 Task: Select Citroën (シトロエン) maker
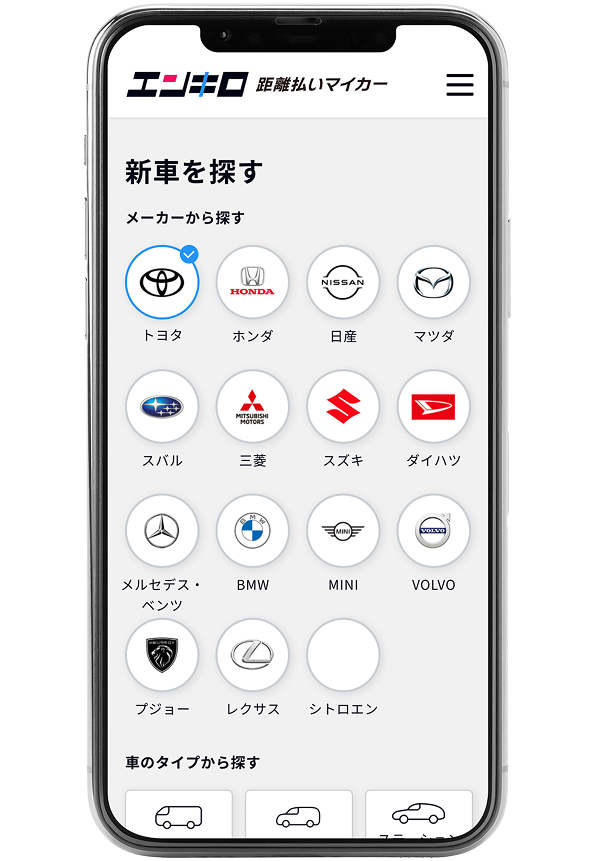[x=343, y=655]
